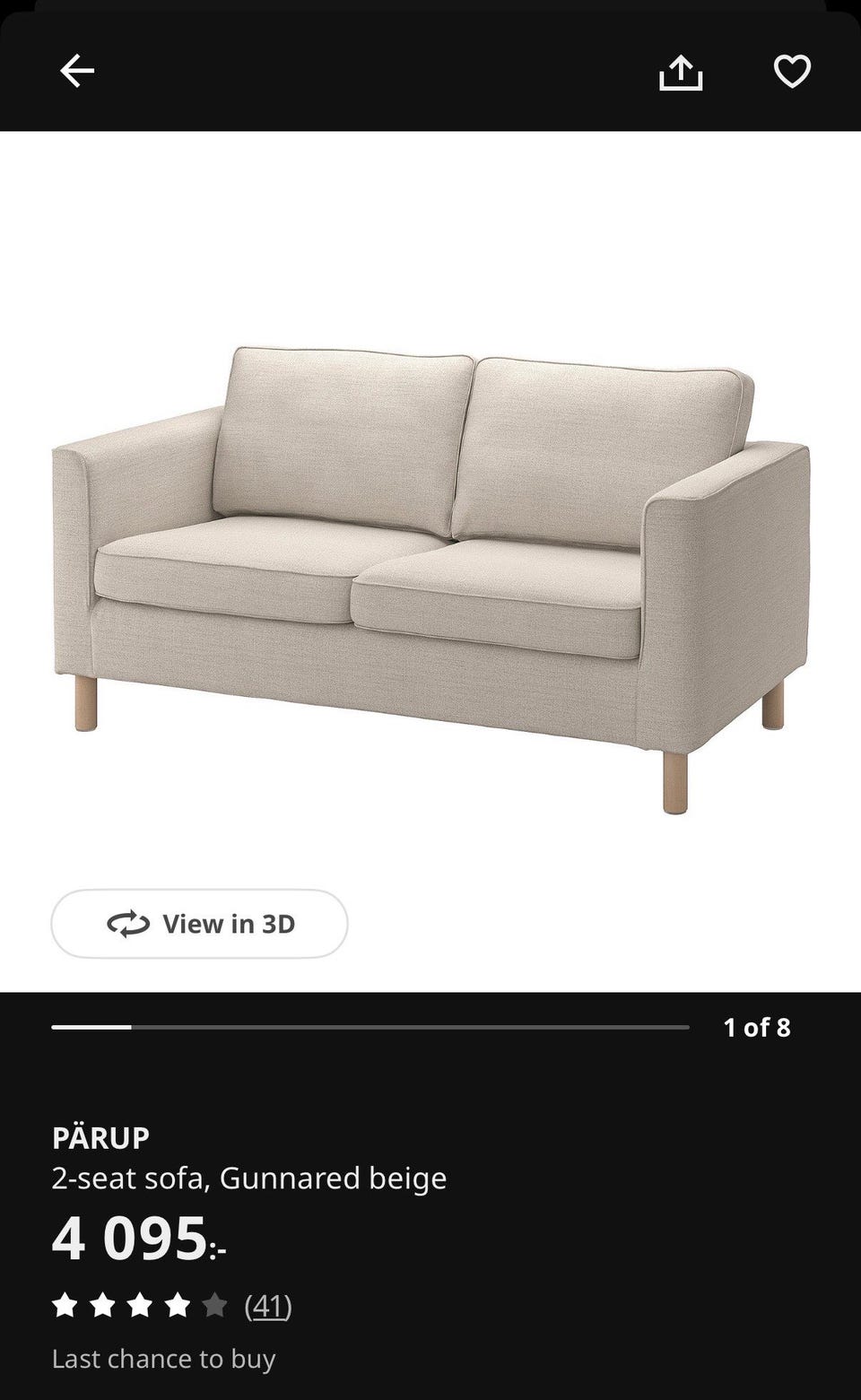This screenshot has height=1400, width=861.
Task: Share the PÄRUP sofa product
Action: [681, 72]
